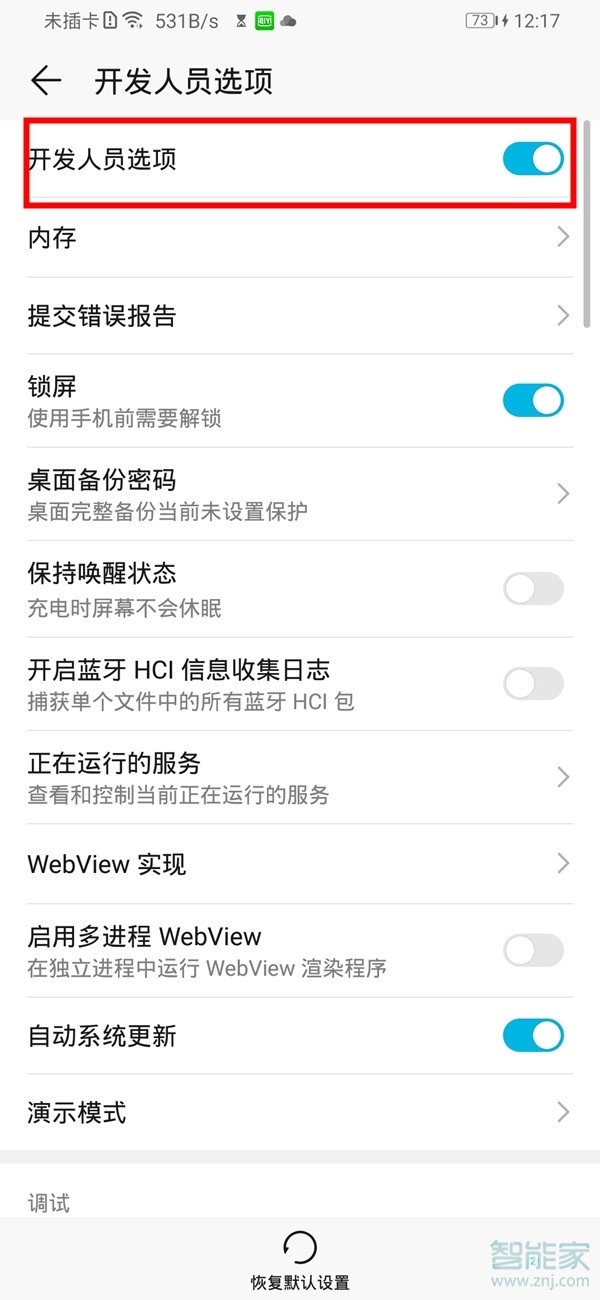This screenshot has width=600, height=1300.
Task: Open the 内存 row
Action: coord(300,238)
